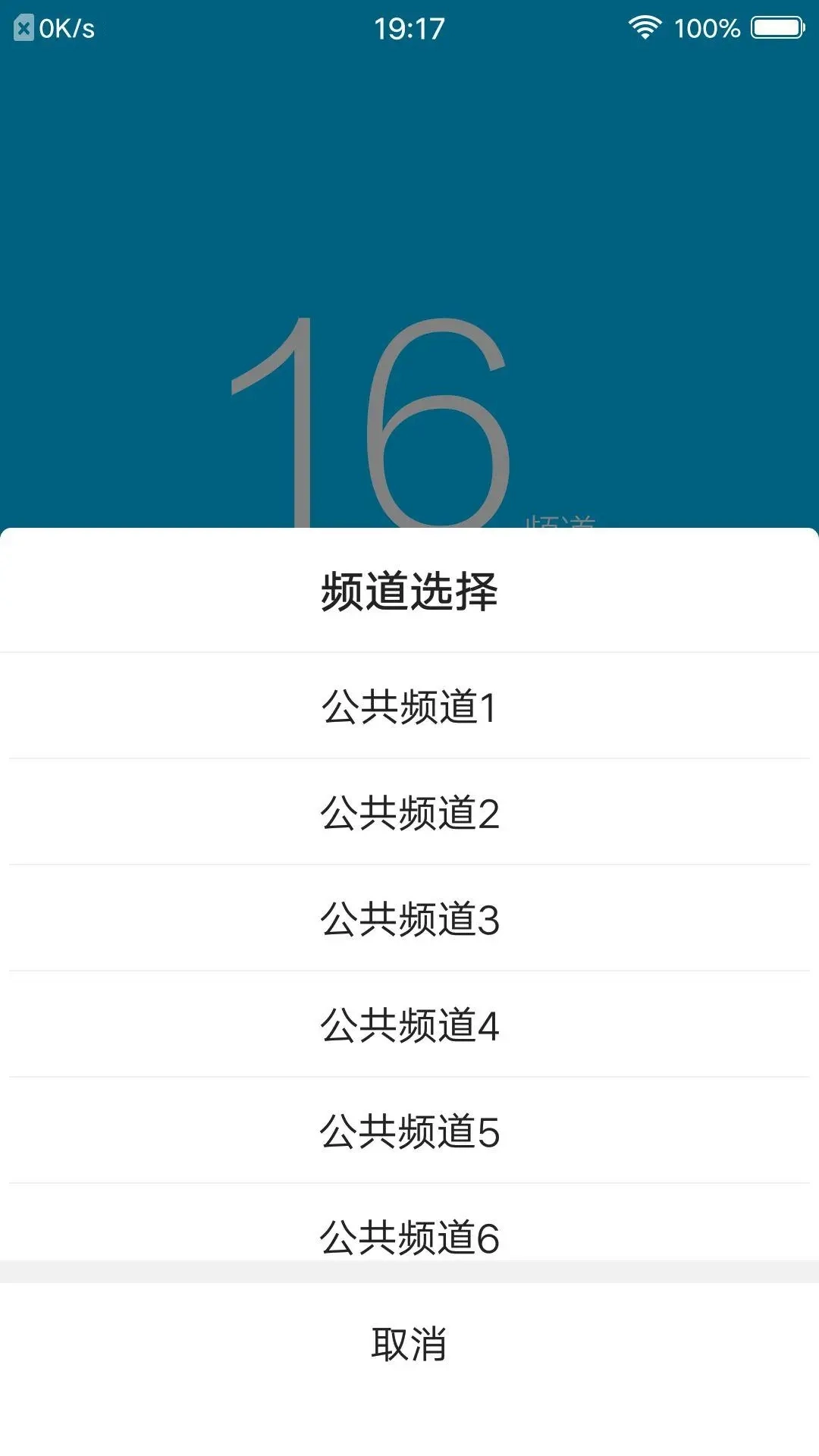
Task: Tap the X icon beside the network speed
Action: 23,27
